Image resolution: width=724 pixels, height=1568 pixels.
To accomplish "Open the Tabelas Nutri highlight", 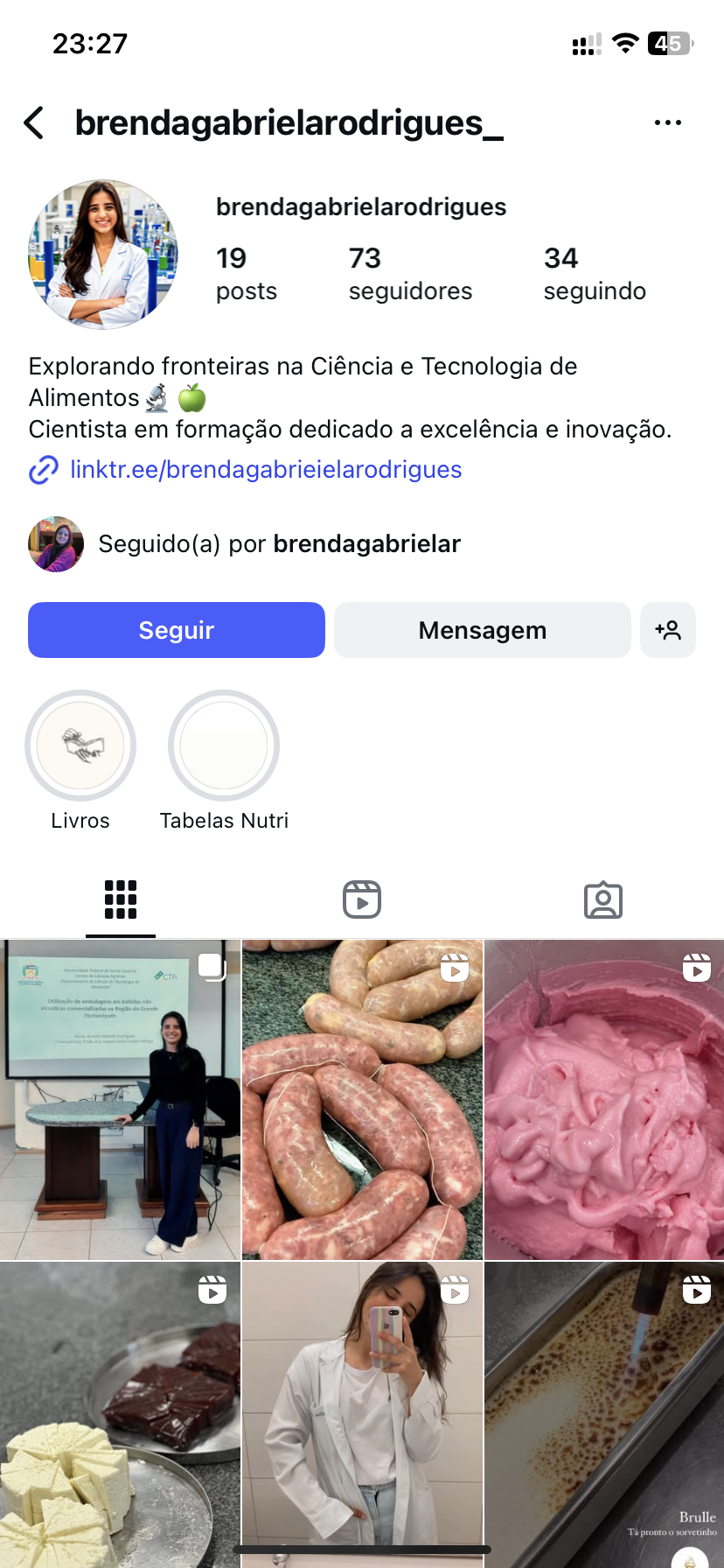I will pos(224,746).
